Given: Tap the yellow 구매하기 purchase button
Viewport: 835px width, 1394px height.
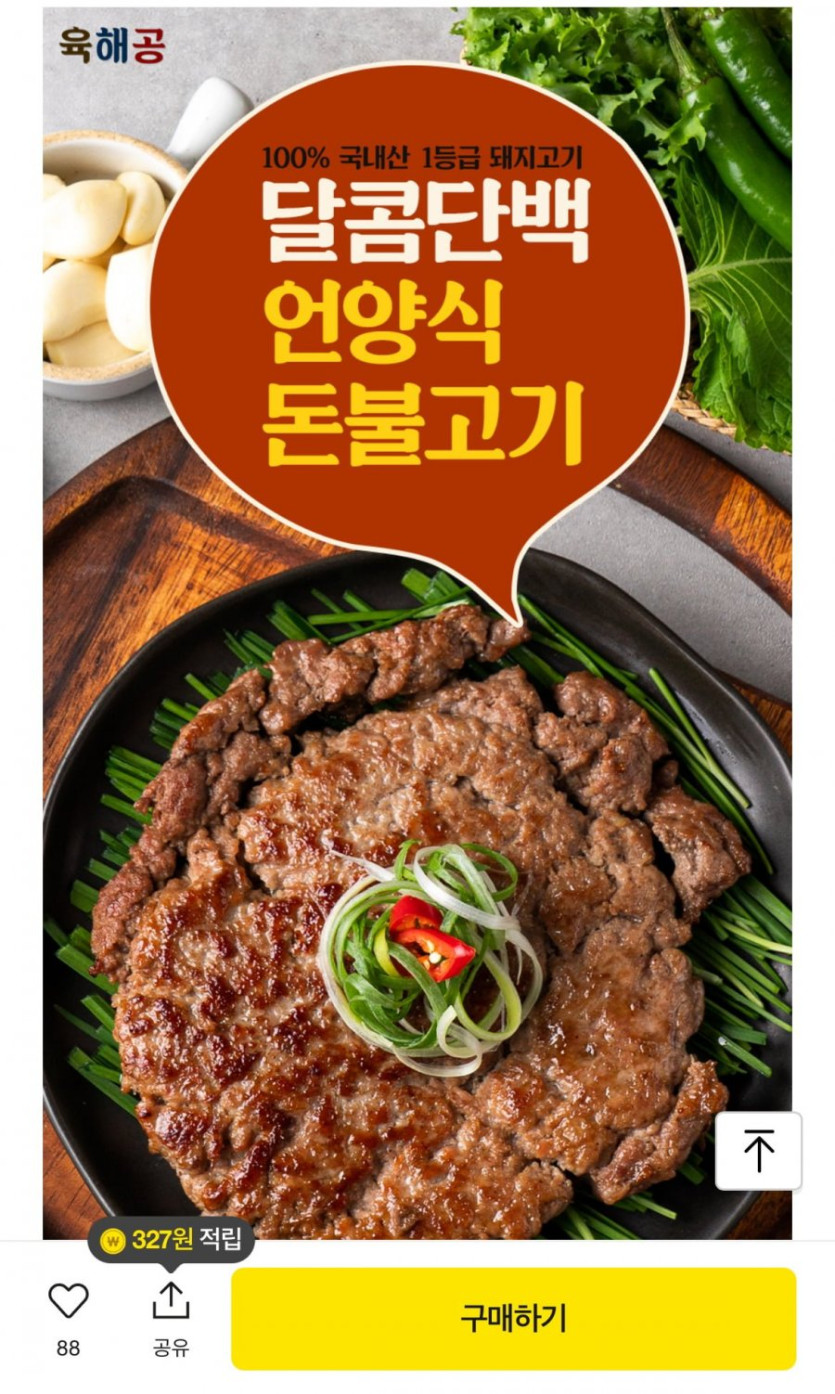Looking at the screenshot, I should coord(513,1318).
